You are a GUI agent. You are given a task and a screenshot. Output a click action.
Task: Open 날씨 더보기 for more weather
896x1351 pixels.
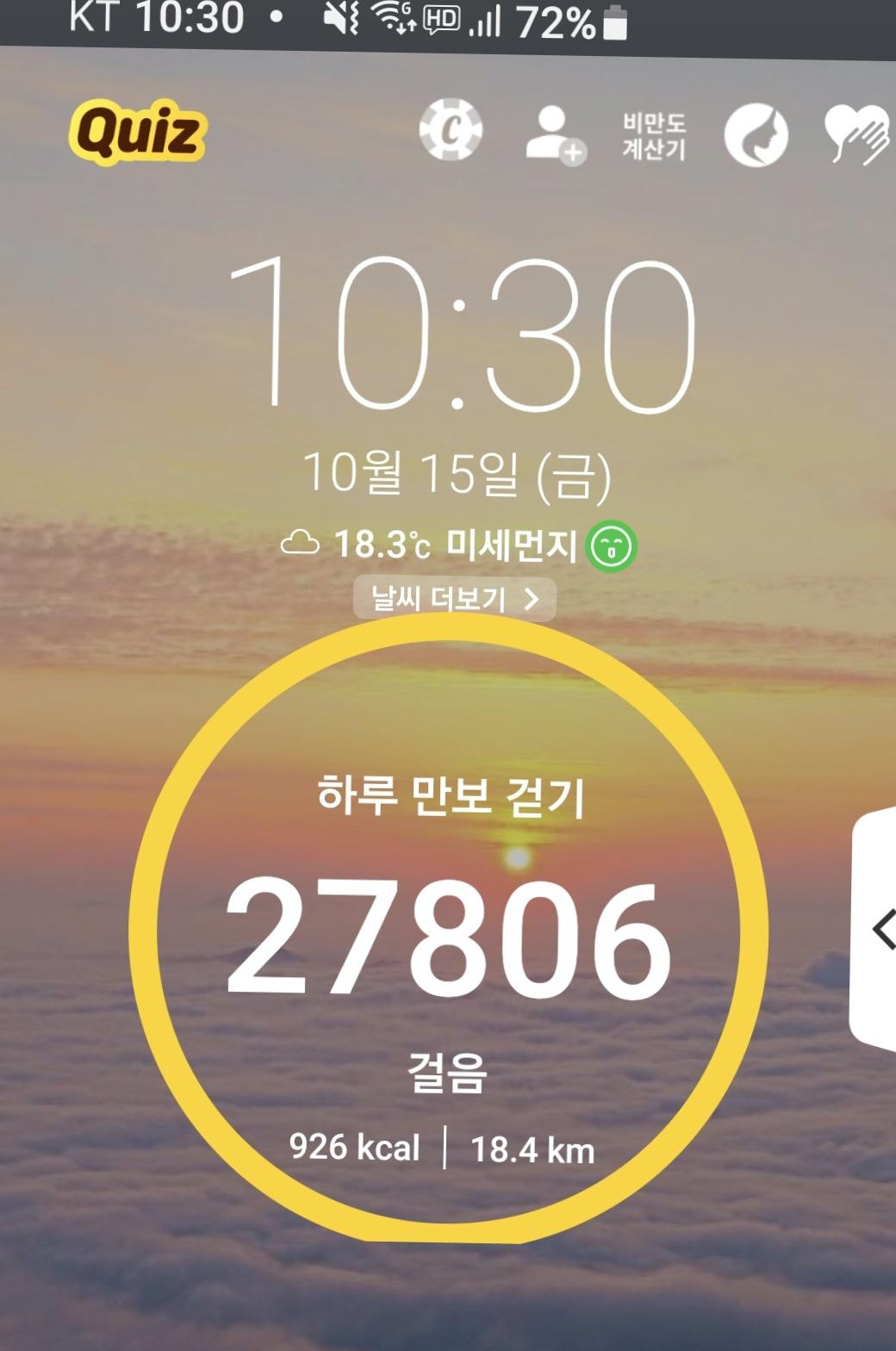point(454,598)
